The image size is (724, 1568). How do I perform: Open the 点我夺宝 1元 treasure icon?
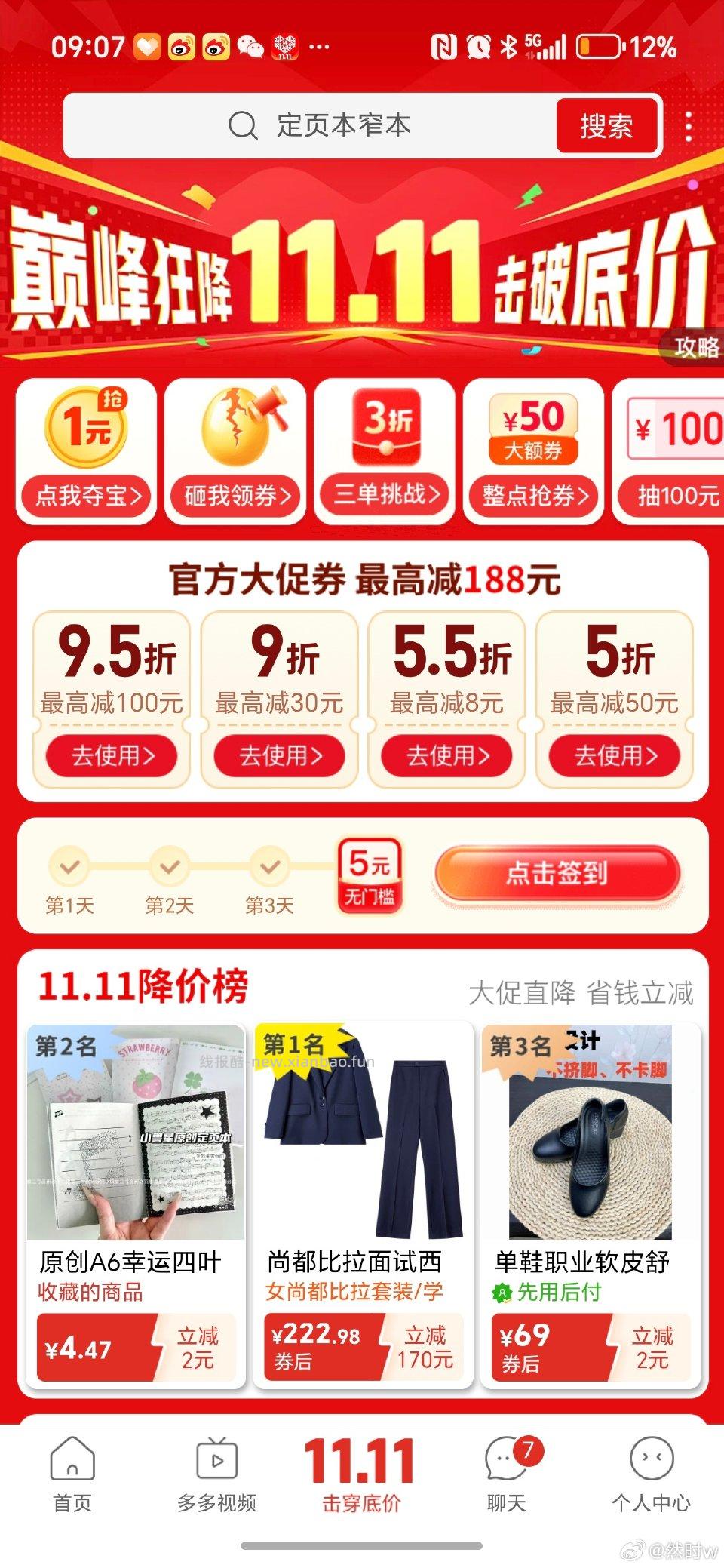[85, 451]
